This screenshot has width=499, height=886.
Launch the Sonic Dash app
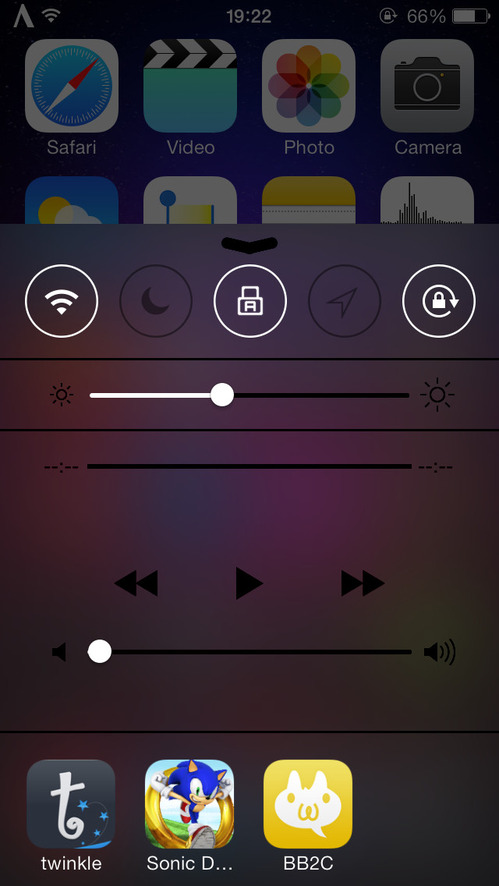click(x=189, y=804)
